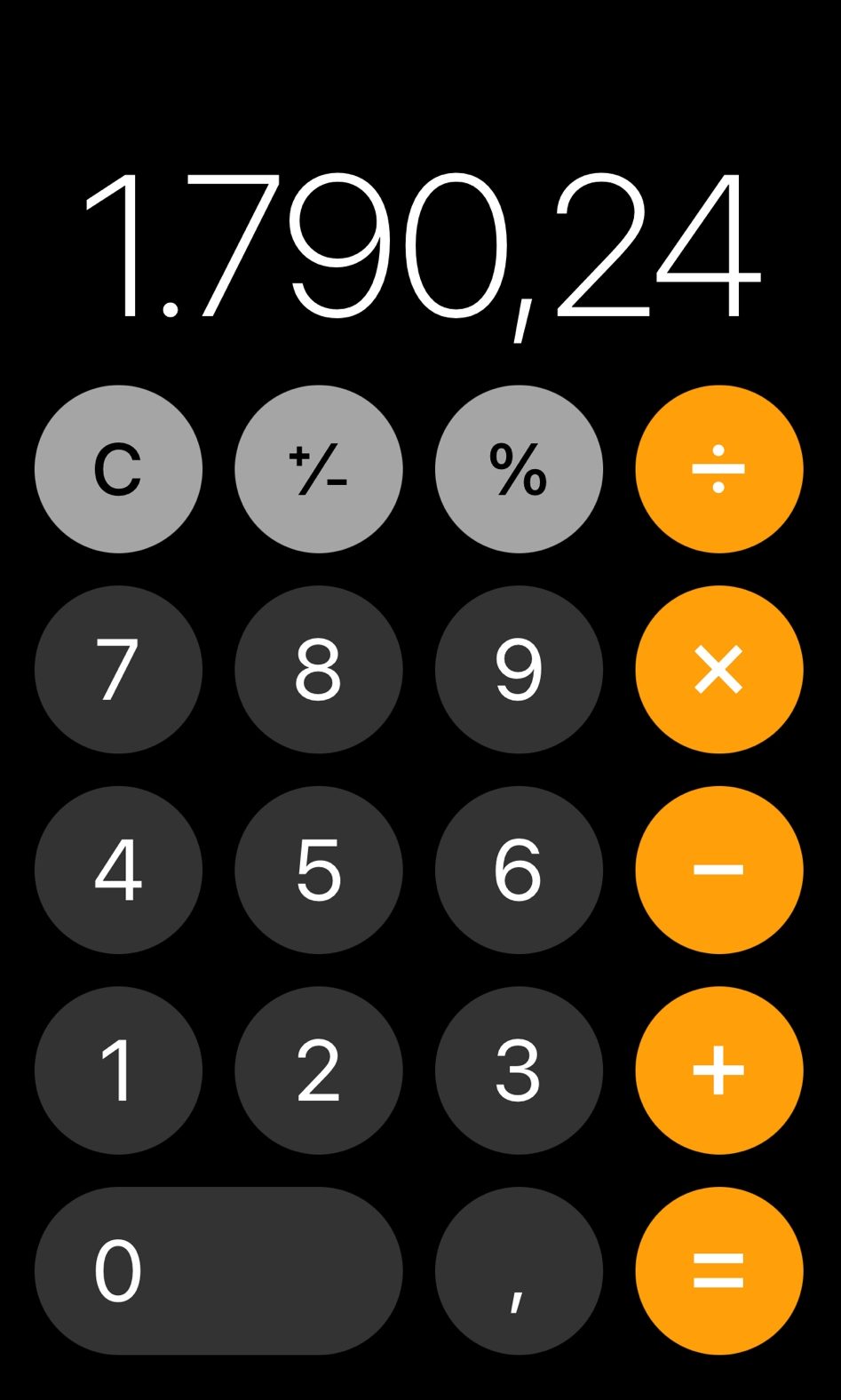Image resolution: width=841 pixels, height=1400 pixels.
Task: Enter the digit 9
Action: click(519, 670)
